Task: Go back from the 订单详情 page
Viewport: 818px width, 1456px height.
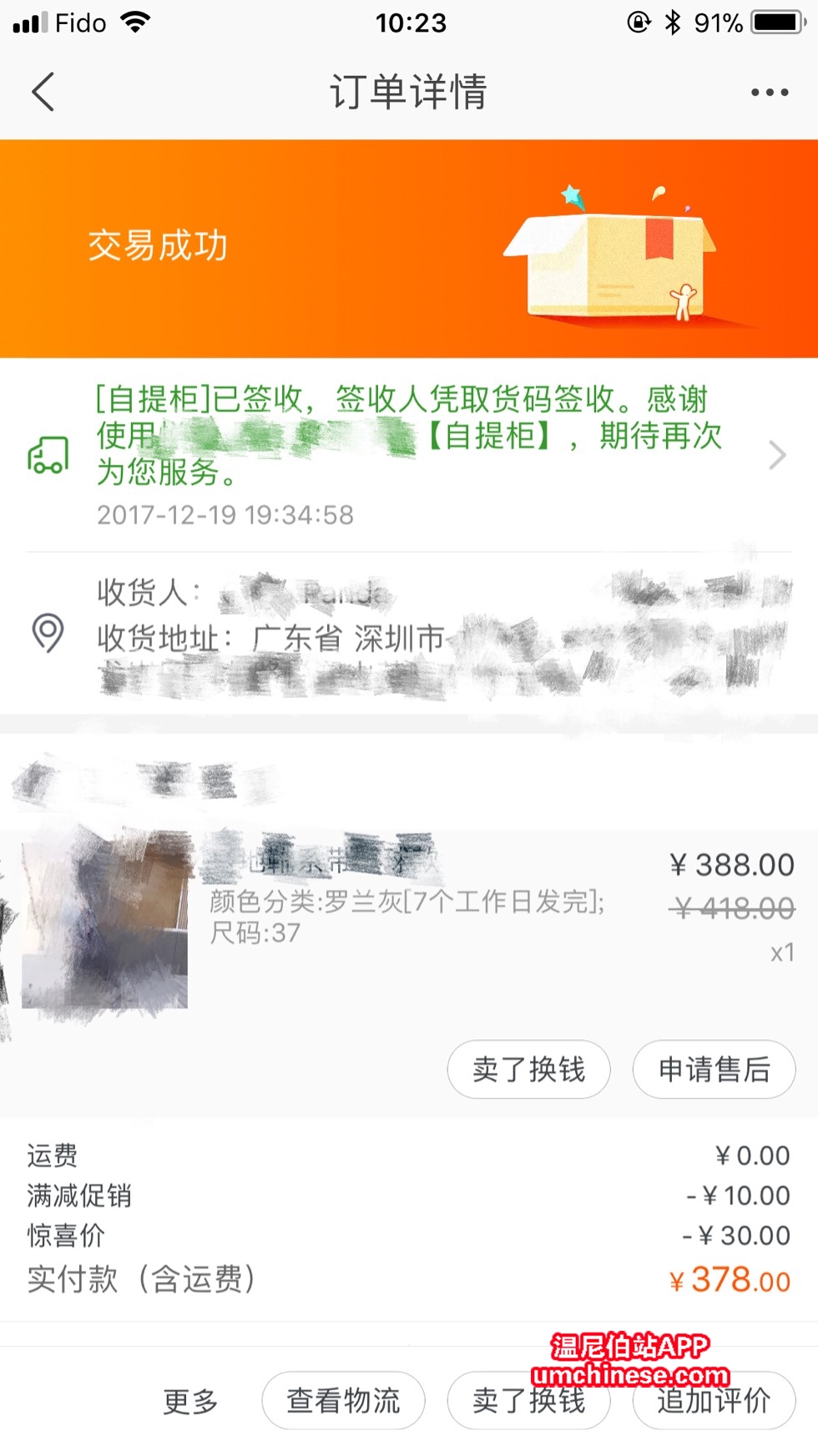Action: (43, 92)
